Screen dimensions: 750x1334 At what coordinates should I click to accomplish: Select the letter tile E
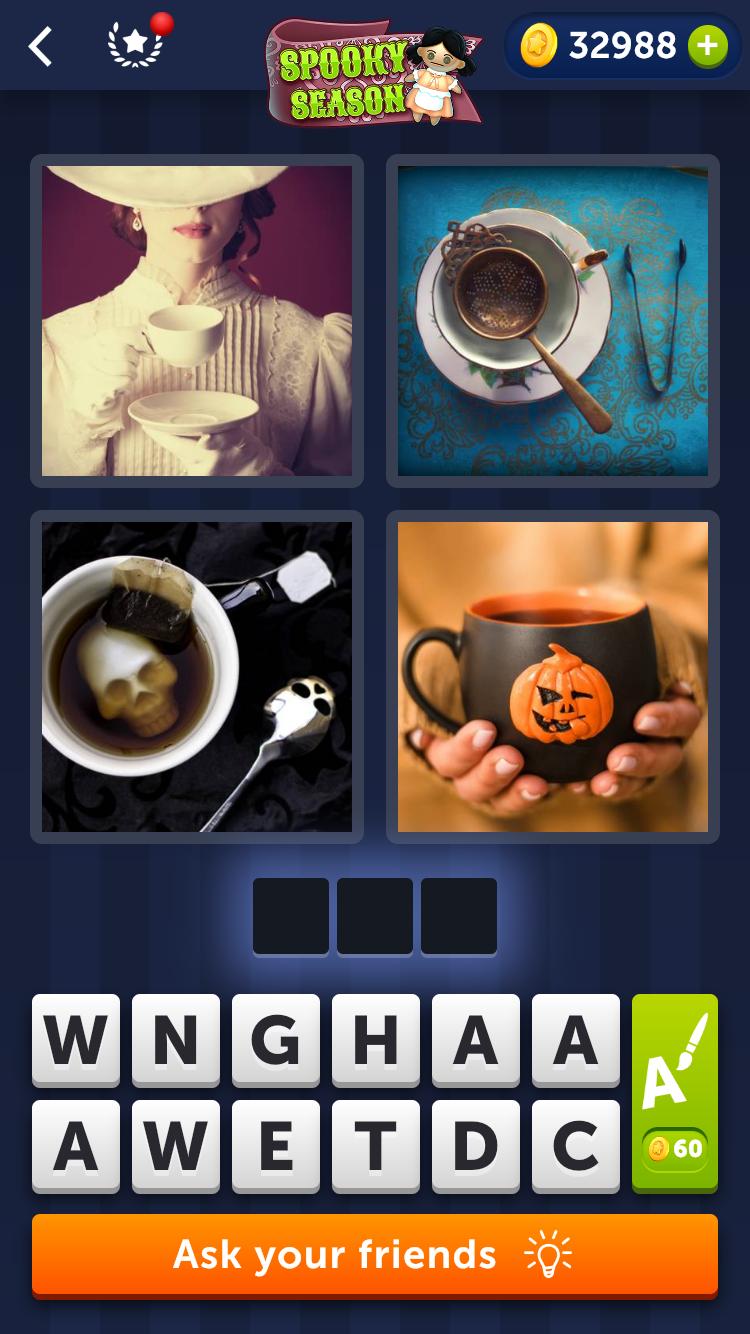point(275,1145)
